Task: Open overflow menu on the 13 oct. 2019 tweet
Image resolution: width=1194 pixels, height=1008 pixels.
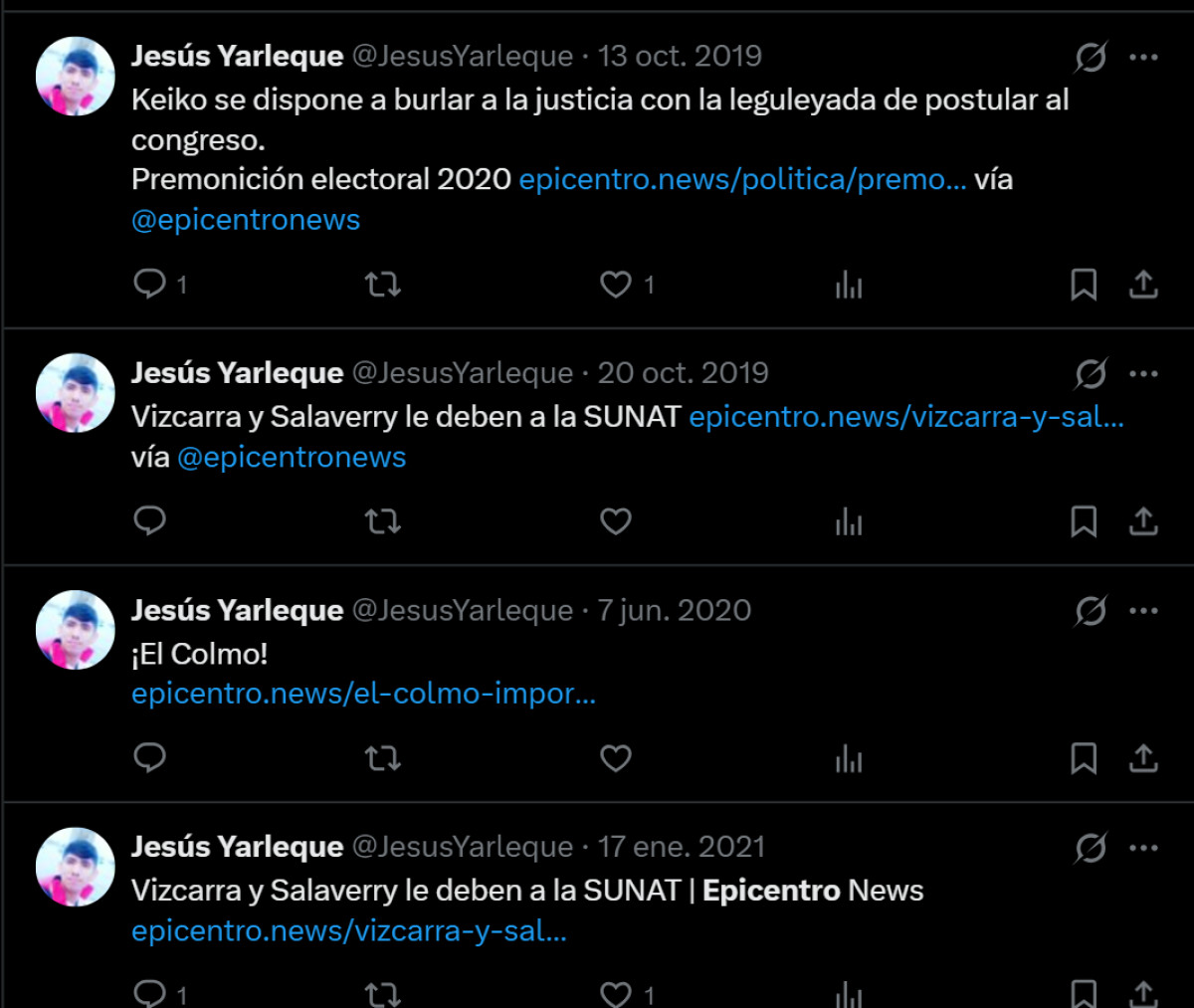Action: tap(1143, 58)
